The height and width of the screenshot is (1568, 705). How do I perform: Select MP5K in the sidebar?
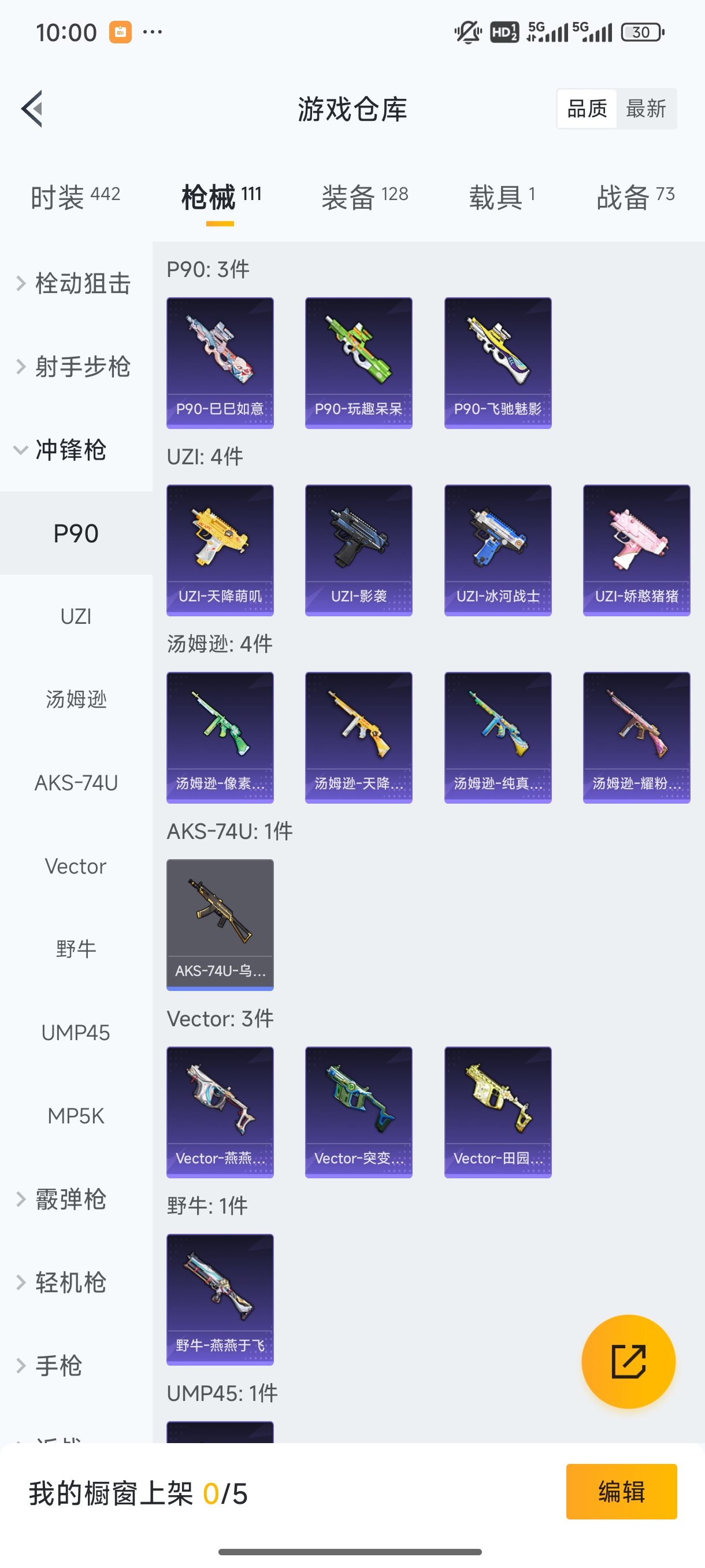tap(76, 1116)
